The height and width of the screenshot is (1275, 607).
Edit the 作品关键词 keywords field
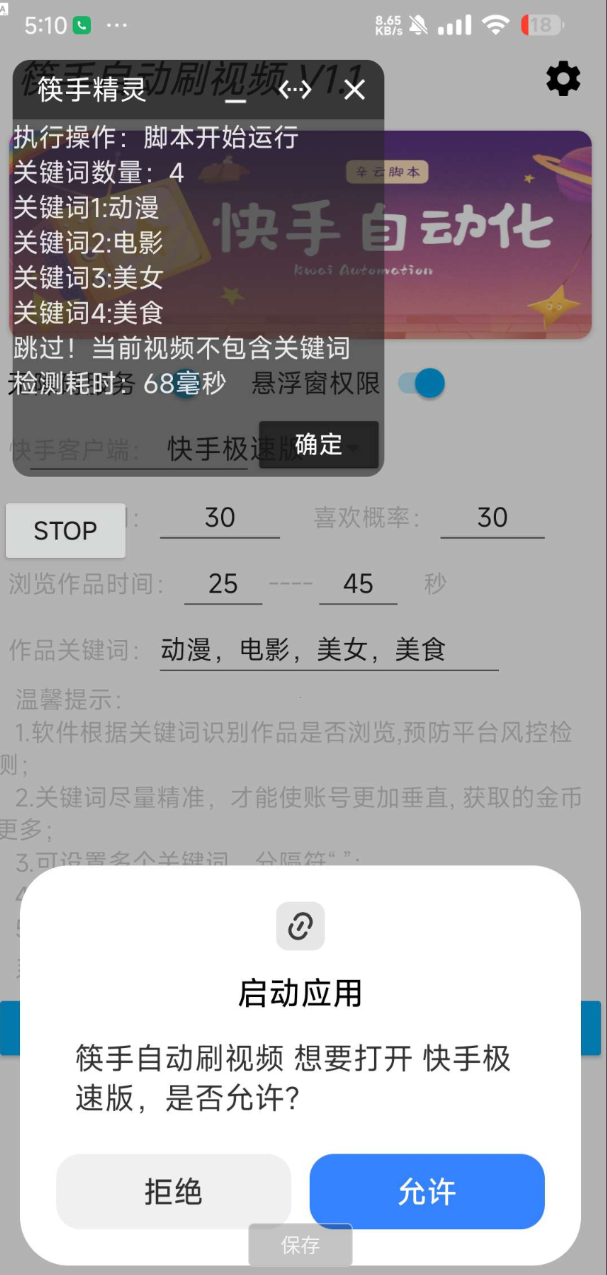point(329,651)
